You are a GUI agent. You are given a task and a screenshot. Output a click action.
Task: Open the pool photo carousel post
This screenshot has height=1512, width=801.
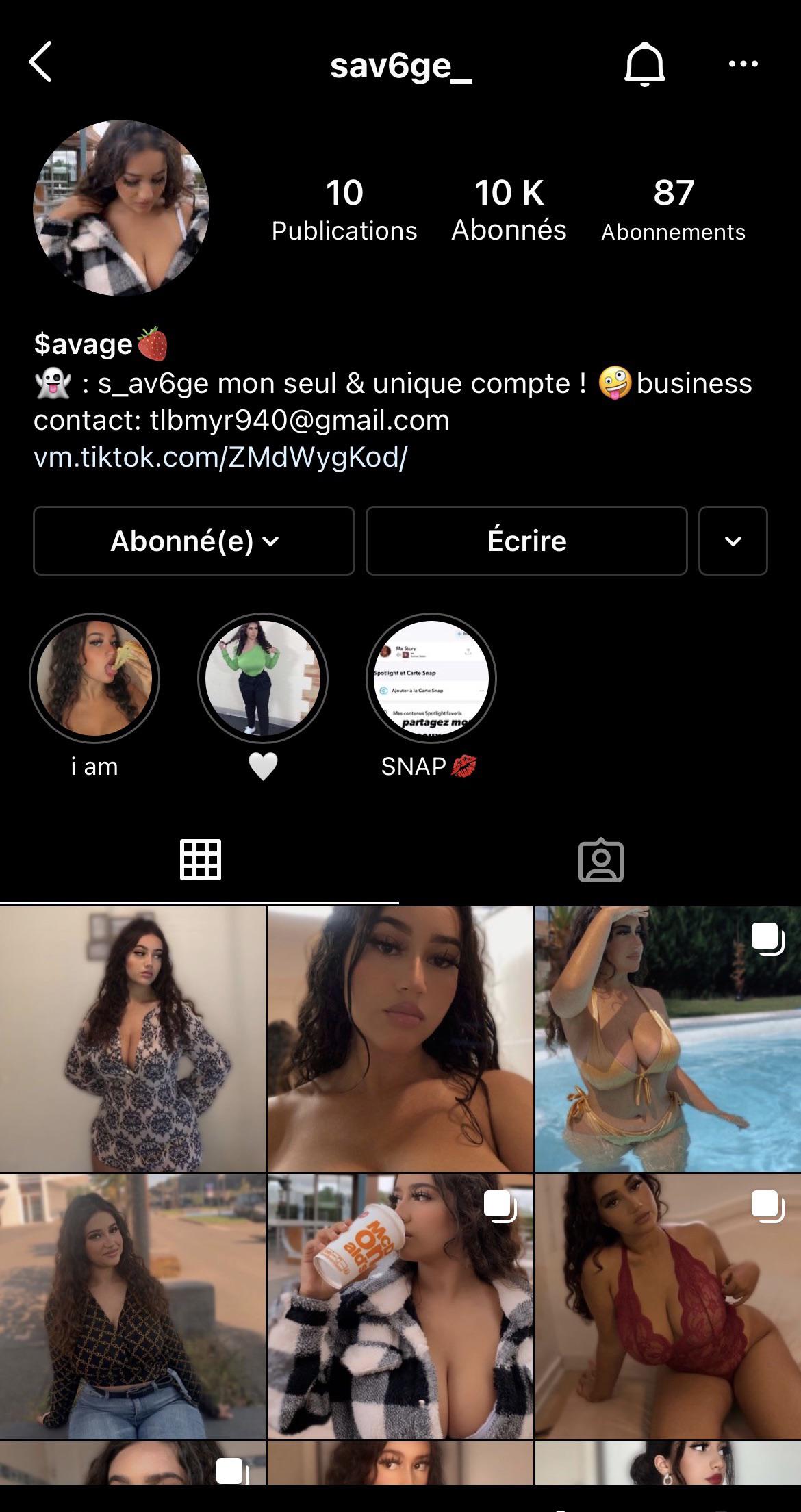coord(667,1039)
